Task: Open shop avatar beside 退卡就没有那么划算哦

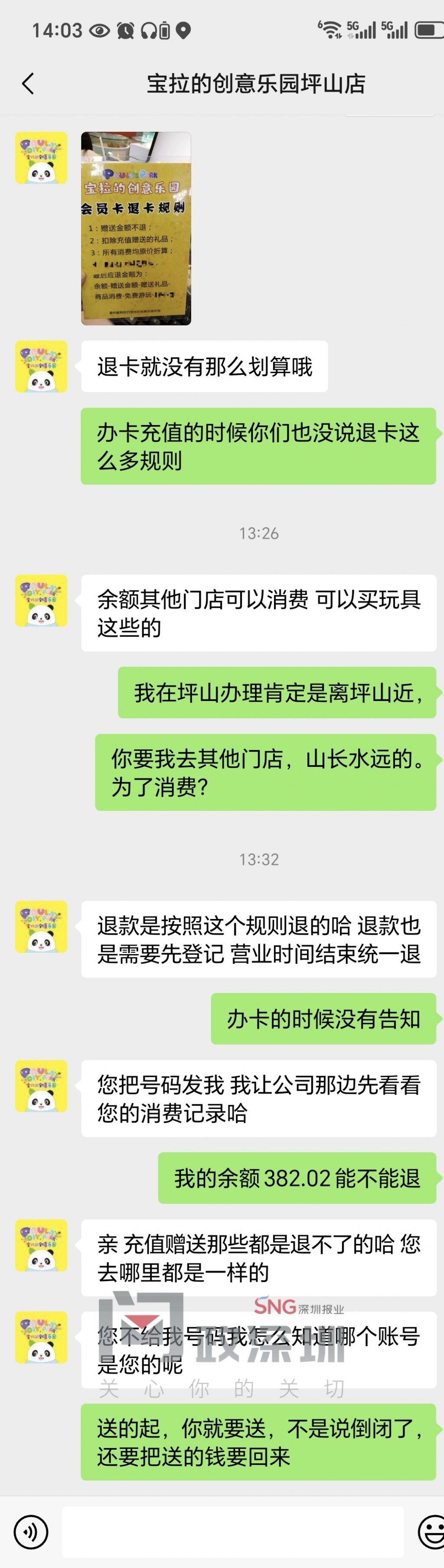Action: click(x=41, y=367)
